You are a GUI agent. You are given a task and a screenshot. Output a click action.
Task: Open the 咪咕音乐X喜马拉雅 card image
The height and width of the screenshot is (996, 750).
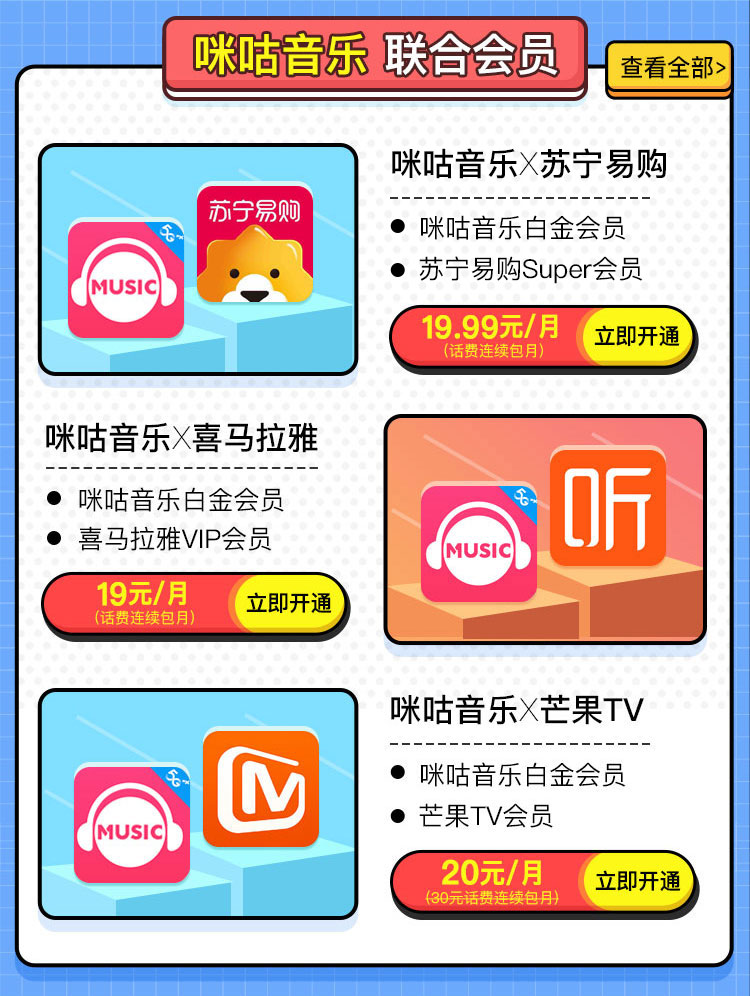545,530
